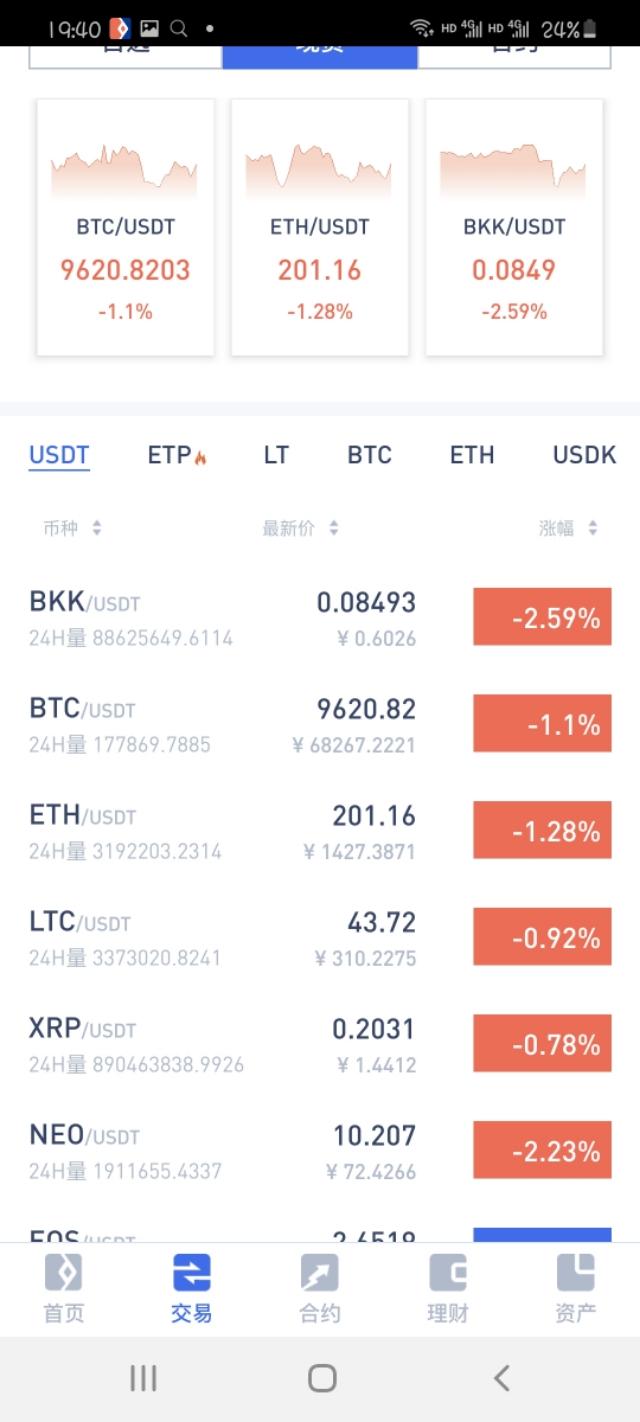
Task: Open the BKK/USDT price chart card
Action: click(514, 228)
